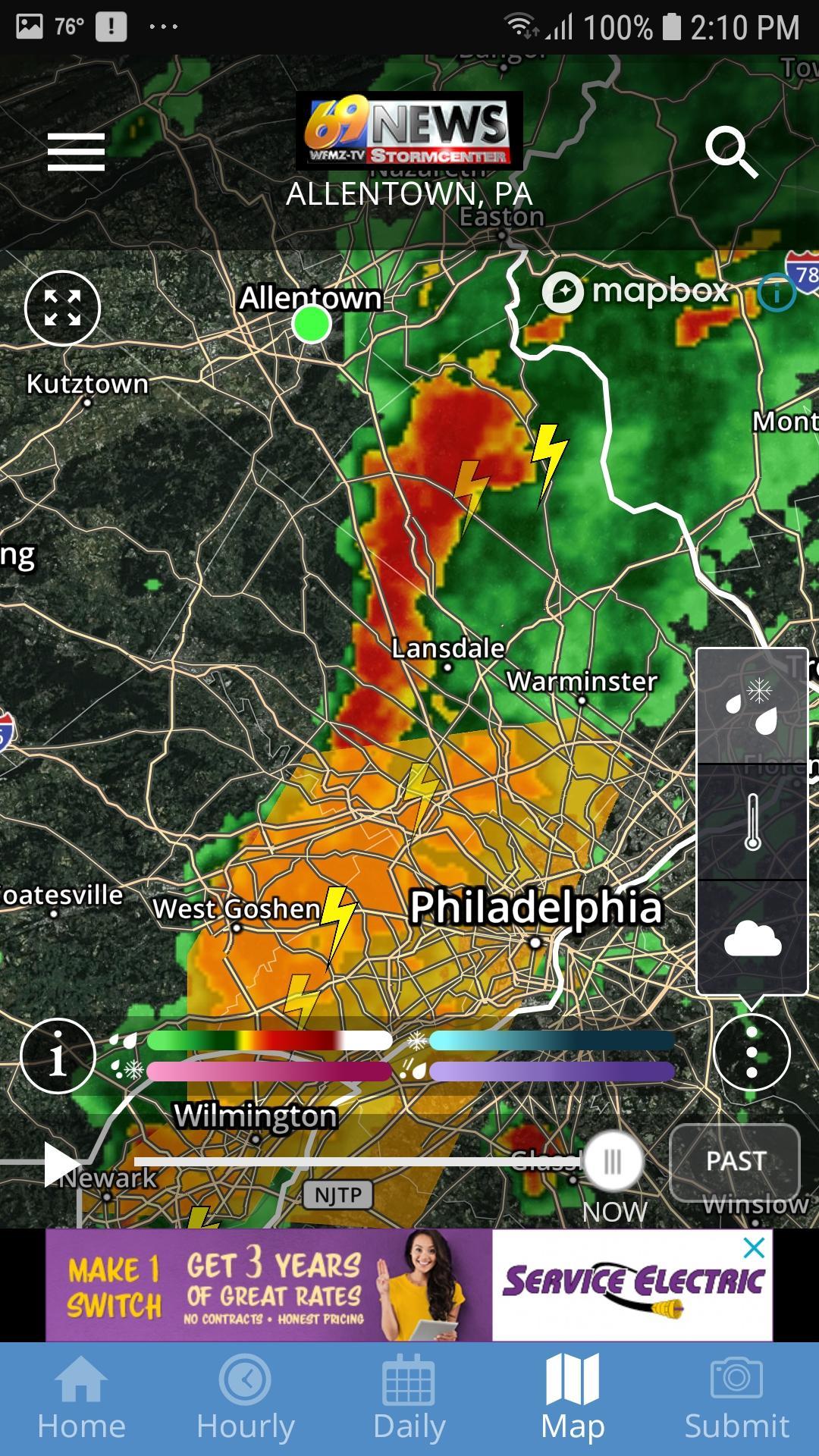Open the mapbox attribution info
819x1456 pixels.
click(776, 292)
